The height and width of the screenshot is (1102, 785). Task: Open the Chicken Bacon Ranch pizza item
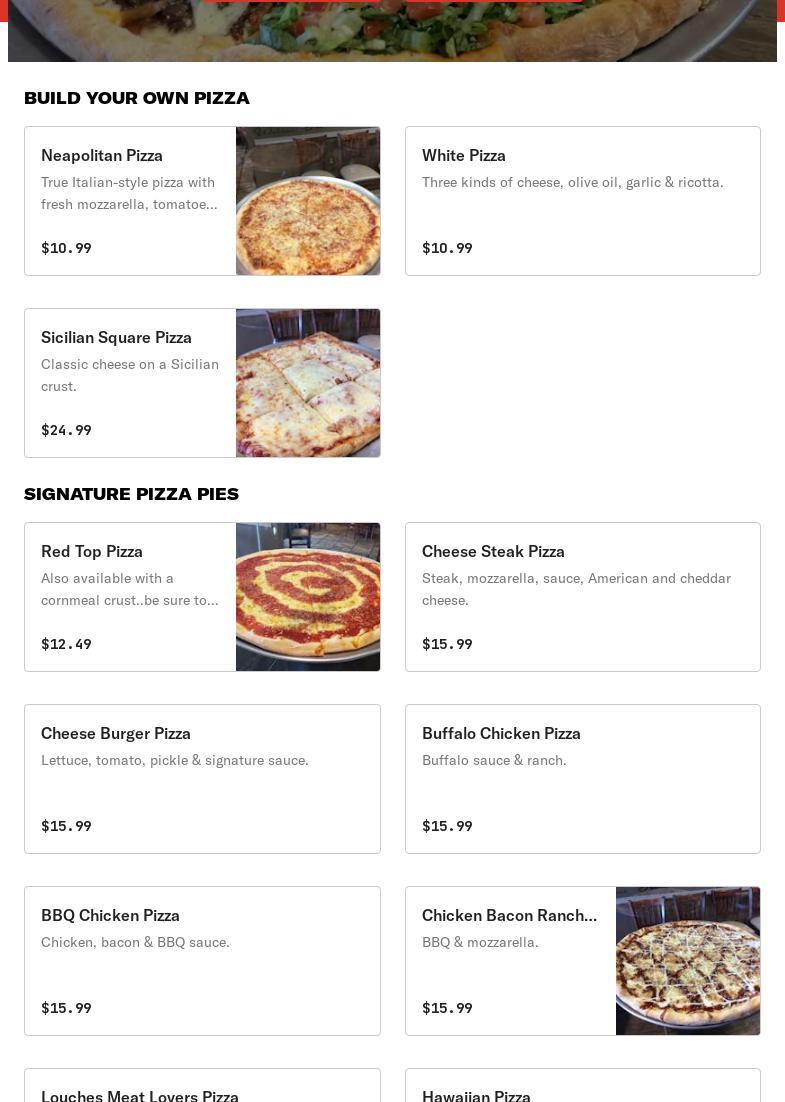click(582, 961)
